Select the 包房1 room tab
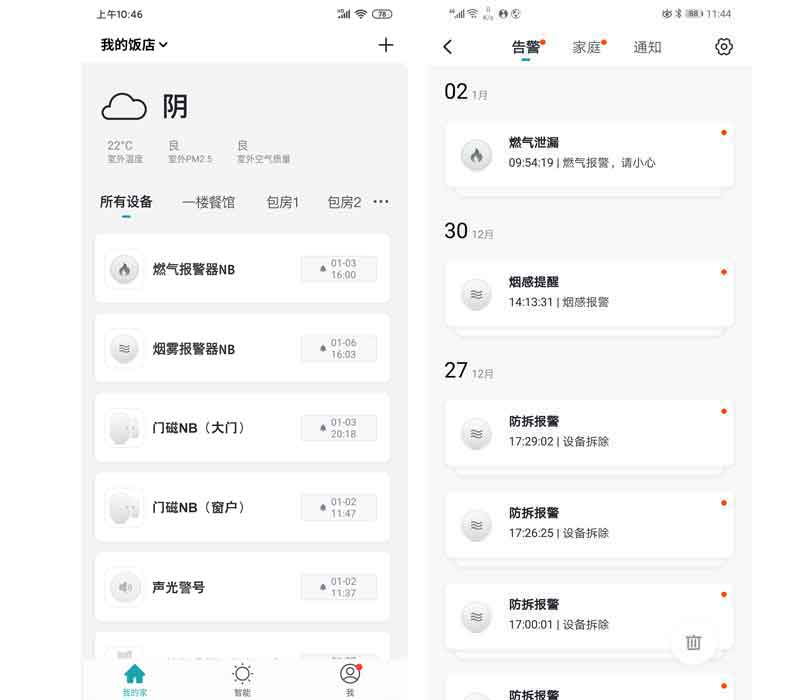Viewport: 800px width, 700px height. pyautogui.click(x=282, y=202)
